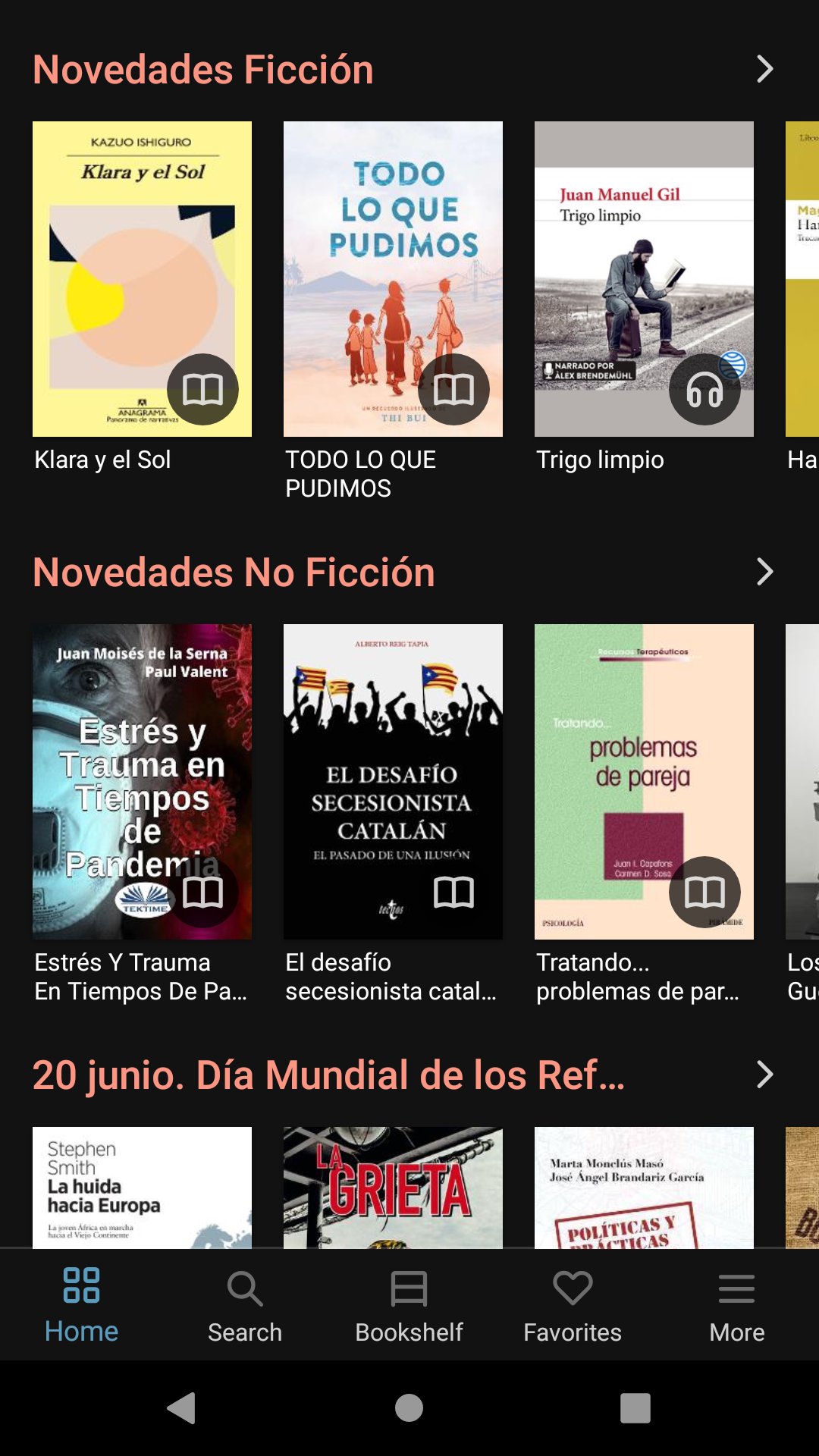Open the La Grieta book cover
819x1456 pixels.
coord(393,1187)
